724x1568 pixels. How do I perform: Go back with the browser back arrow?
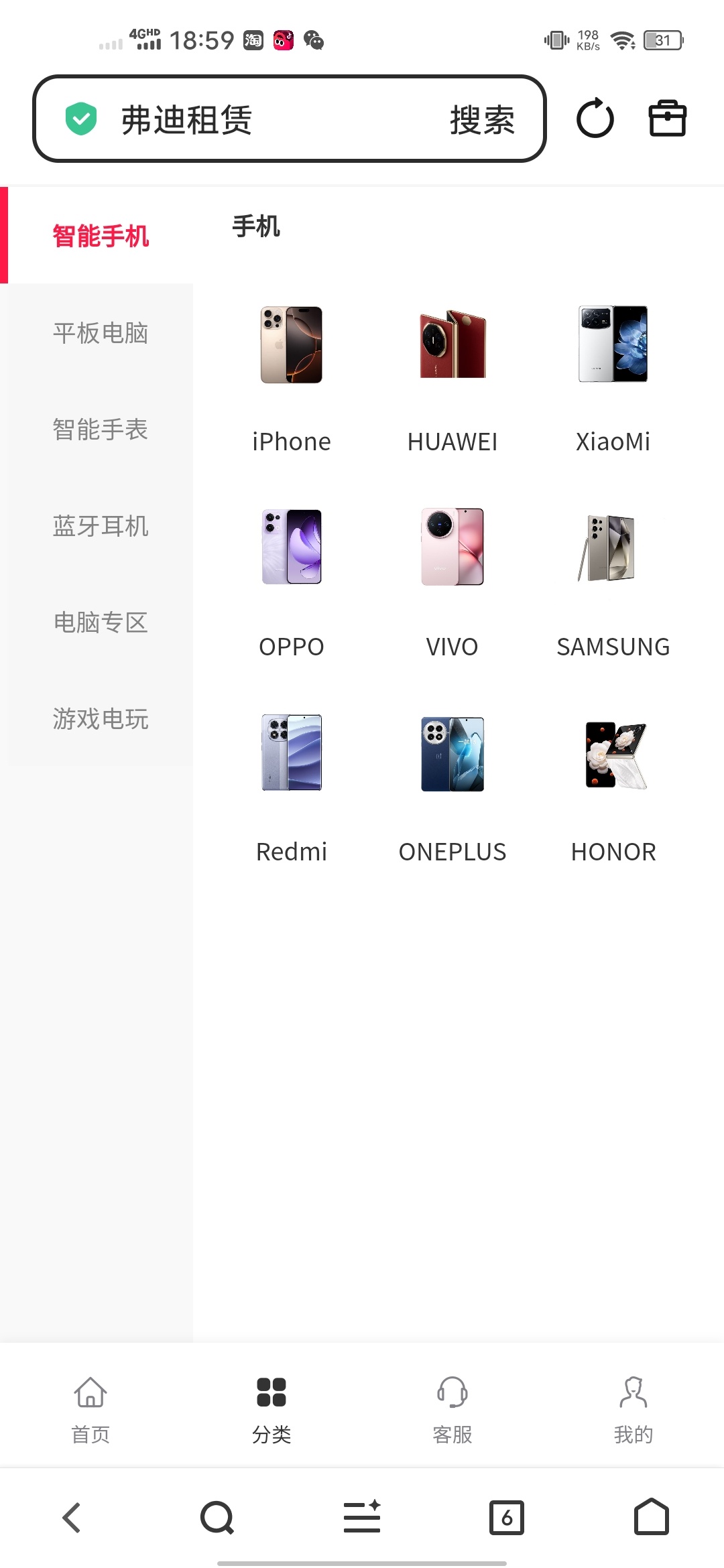coord(72,1518)
